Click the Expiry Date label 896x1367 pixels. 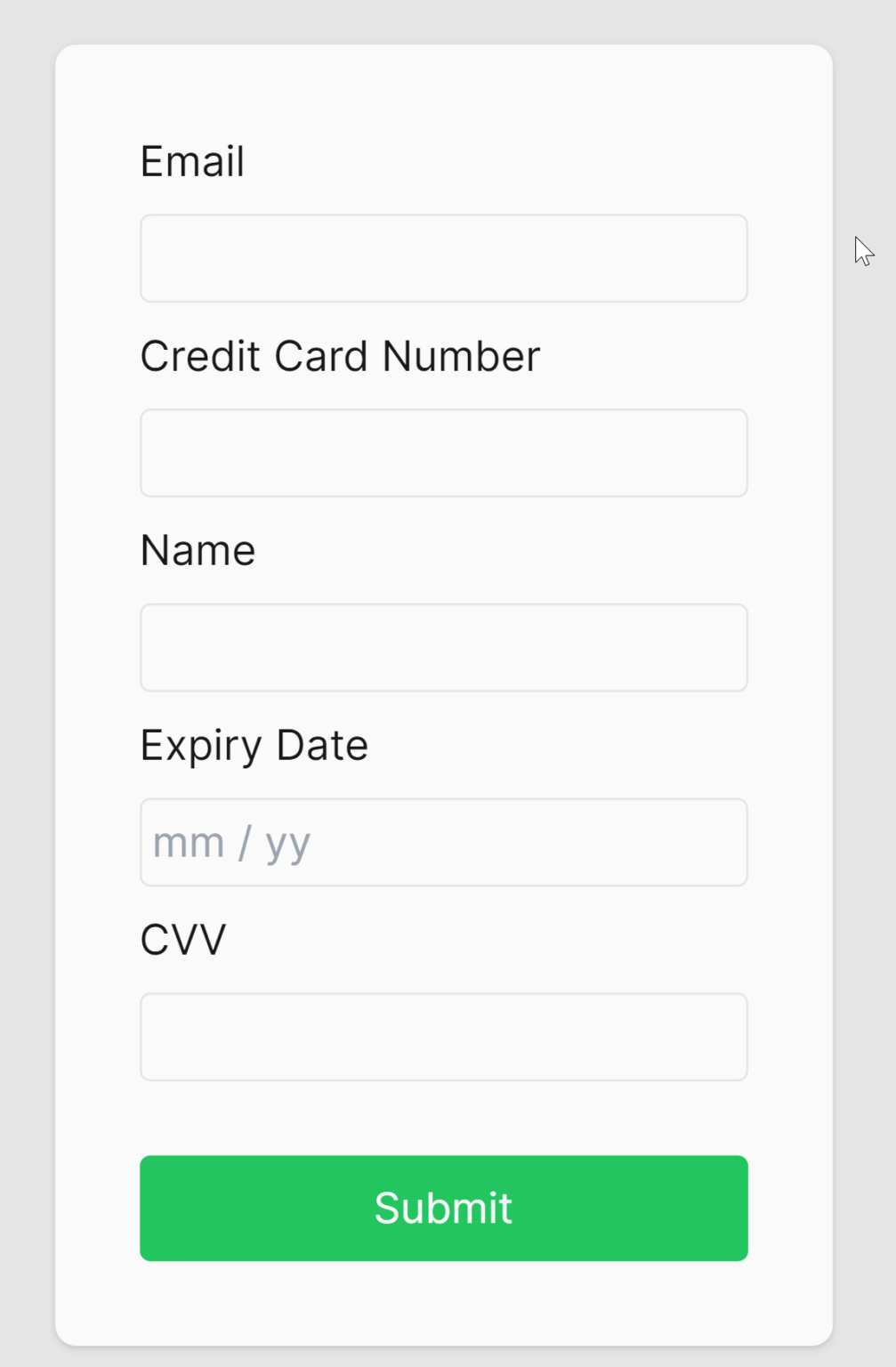click(254, 745)
